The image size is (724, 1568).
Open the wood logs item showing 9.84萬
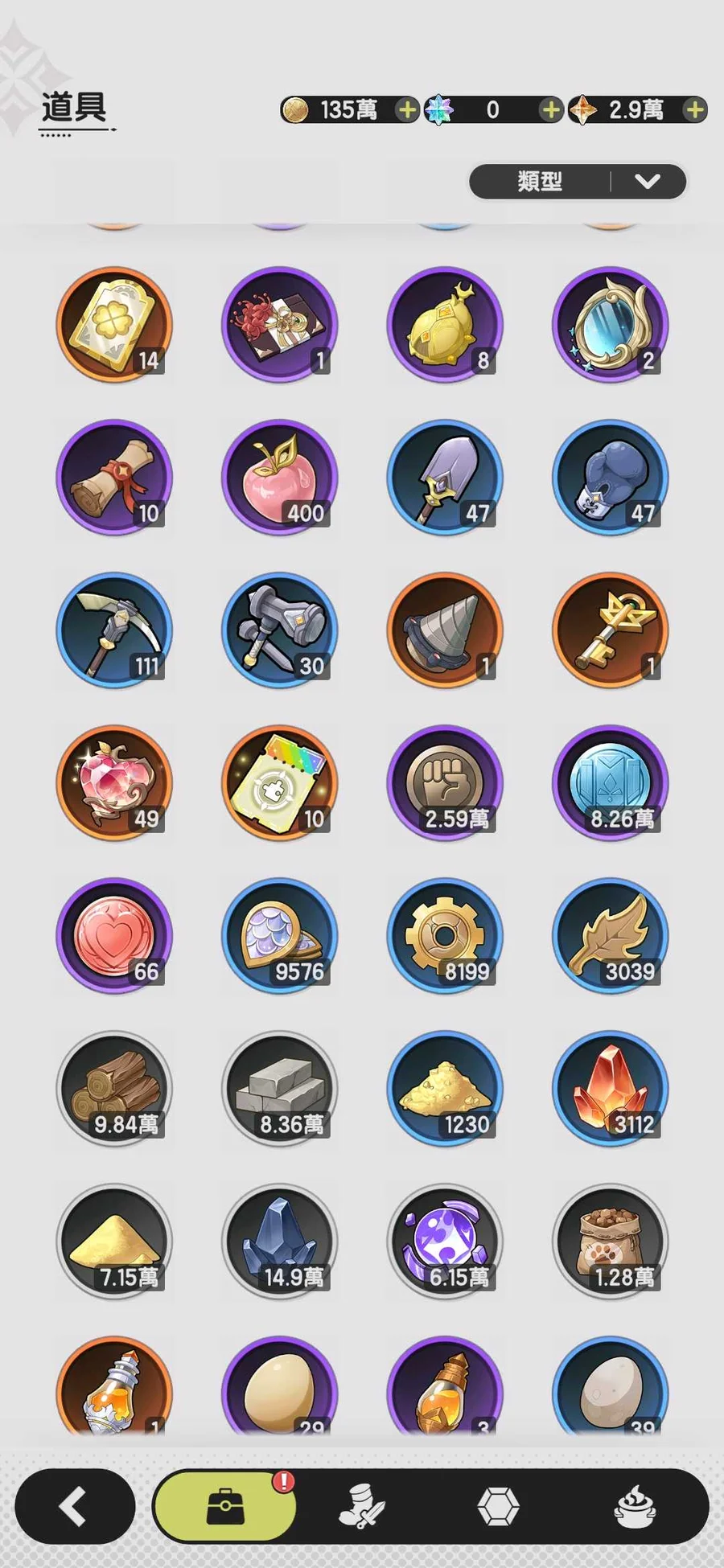click(114, 1089)
